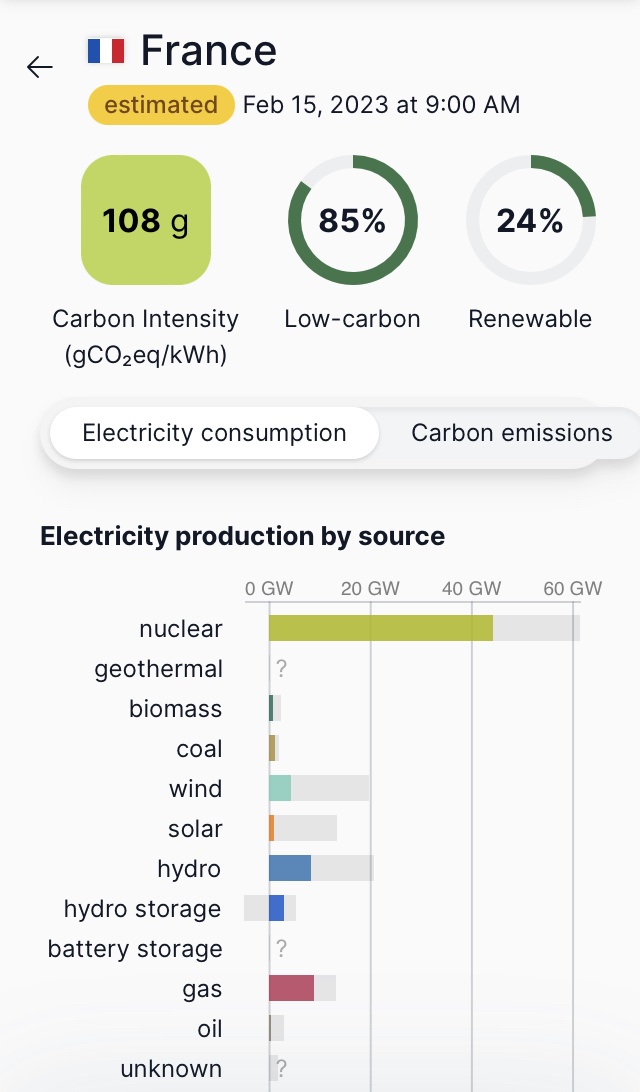Screen dimensions: 640x1092
Task: Go back using the arrow icon
Action: click(x=40, y=67)
